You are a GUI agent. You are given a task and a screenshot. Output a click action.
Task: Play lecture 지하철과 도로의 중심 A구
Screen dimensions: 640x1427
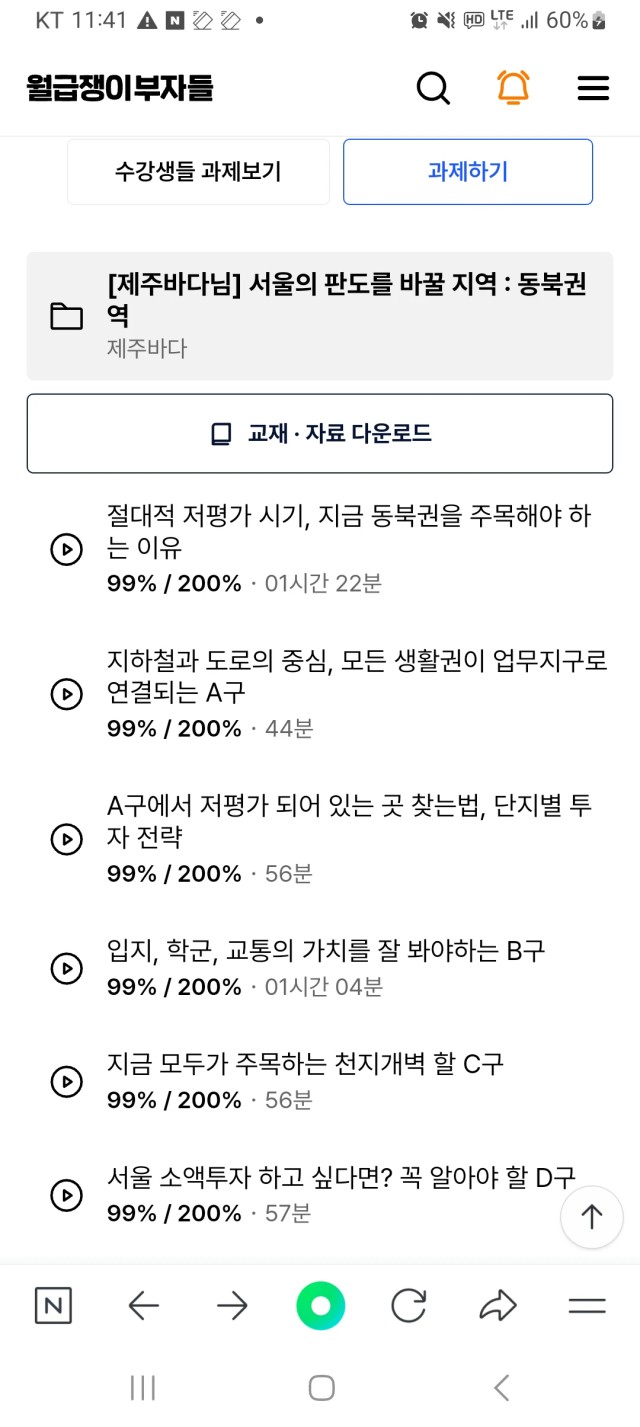[67, 694]
